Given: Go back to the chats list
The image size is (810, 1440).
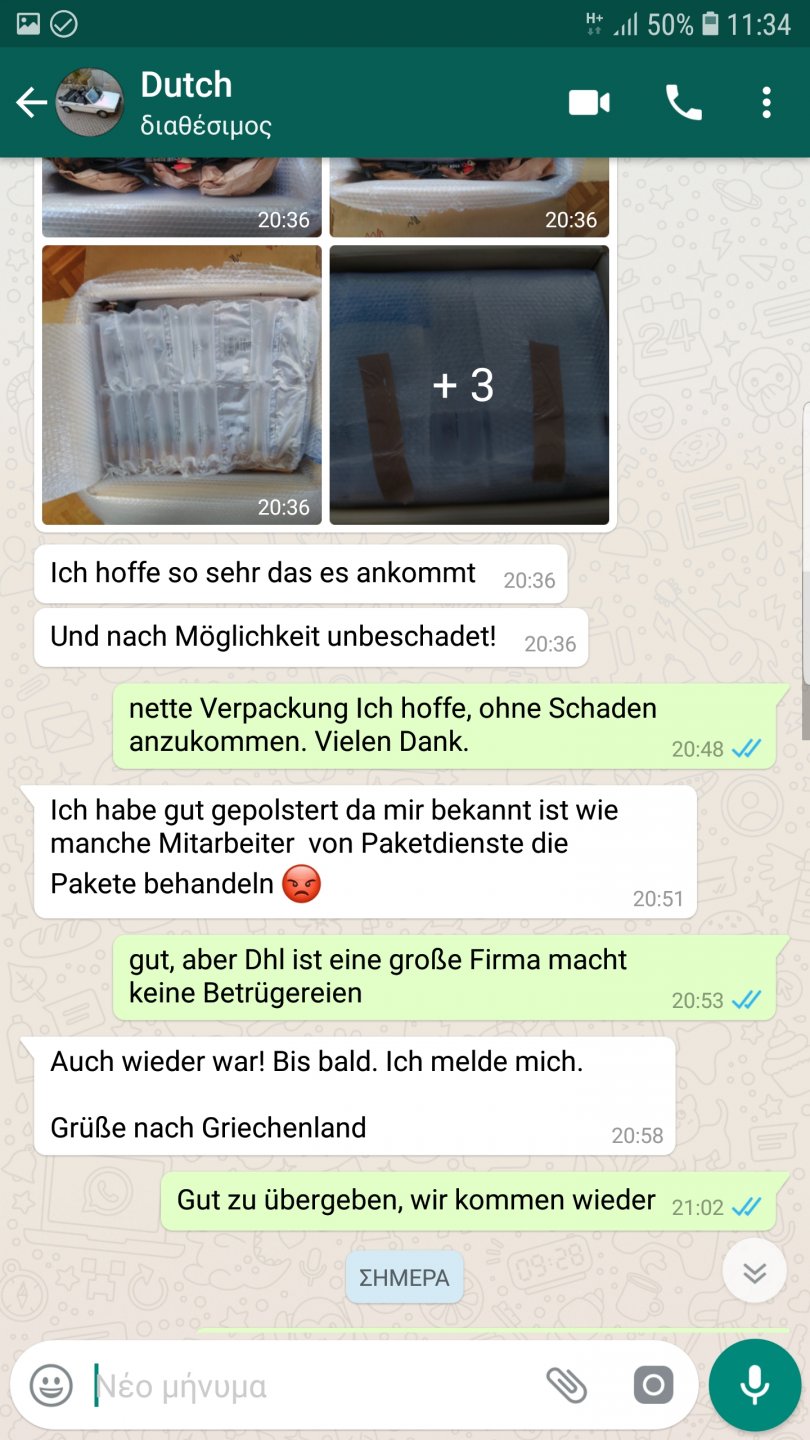Looking at the screenshot, I should [x=30, y=102].
